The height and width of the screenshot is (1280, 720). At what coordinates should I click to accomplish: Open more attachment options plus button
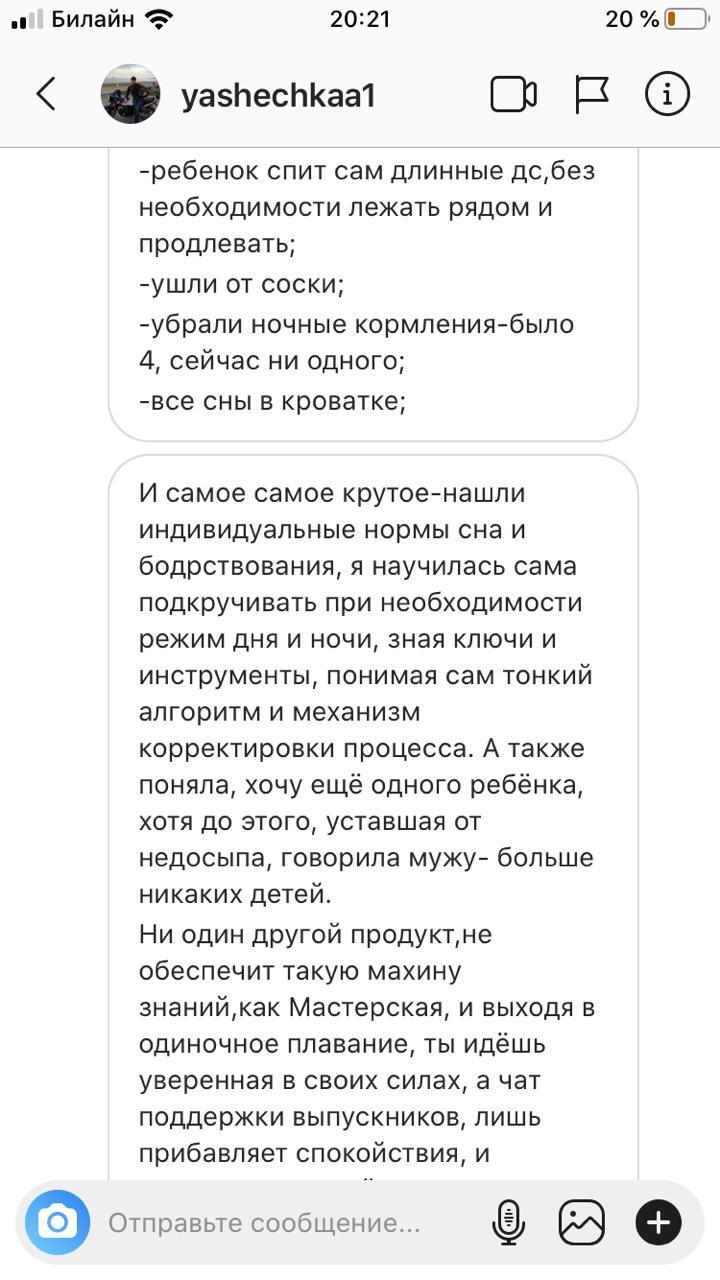coord(659,1222)
